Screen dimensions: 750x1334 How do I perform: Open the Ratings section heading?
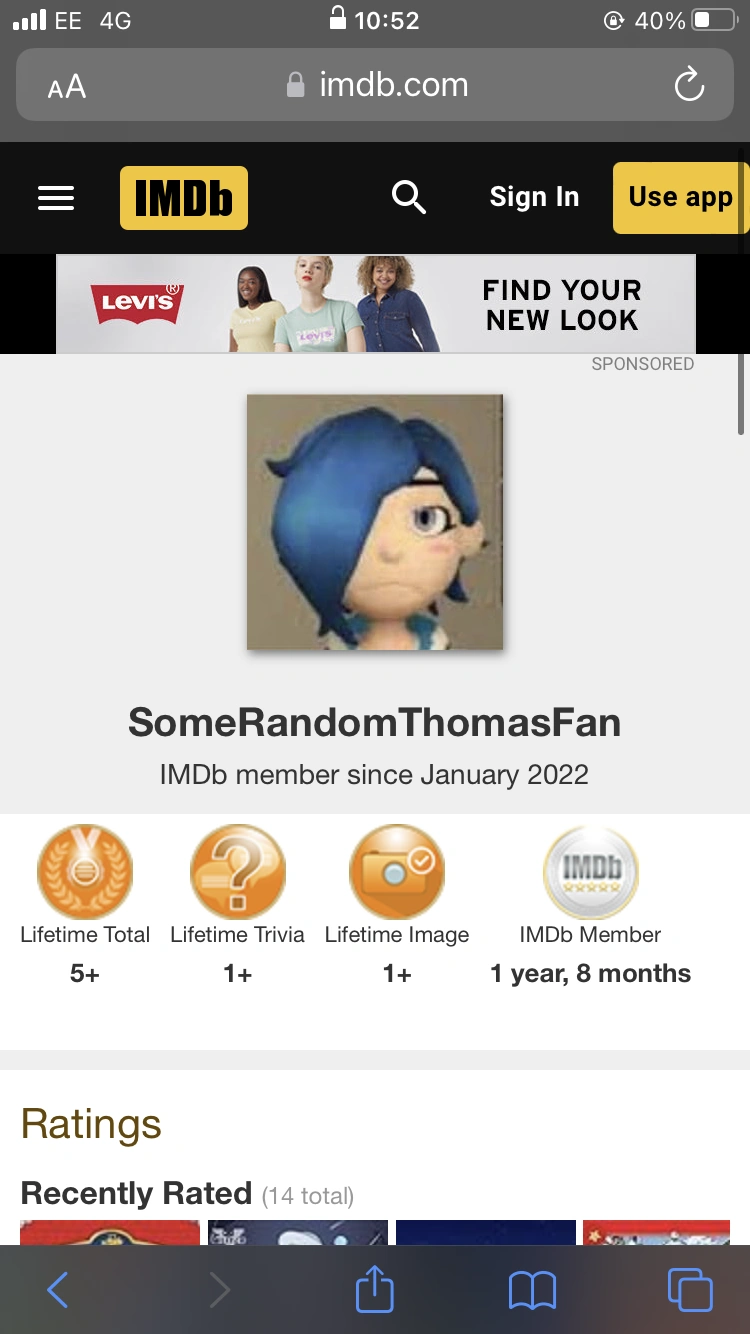[91, 1124]
